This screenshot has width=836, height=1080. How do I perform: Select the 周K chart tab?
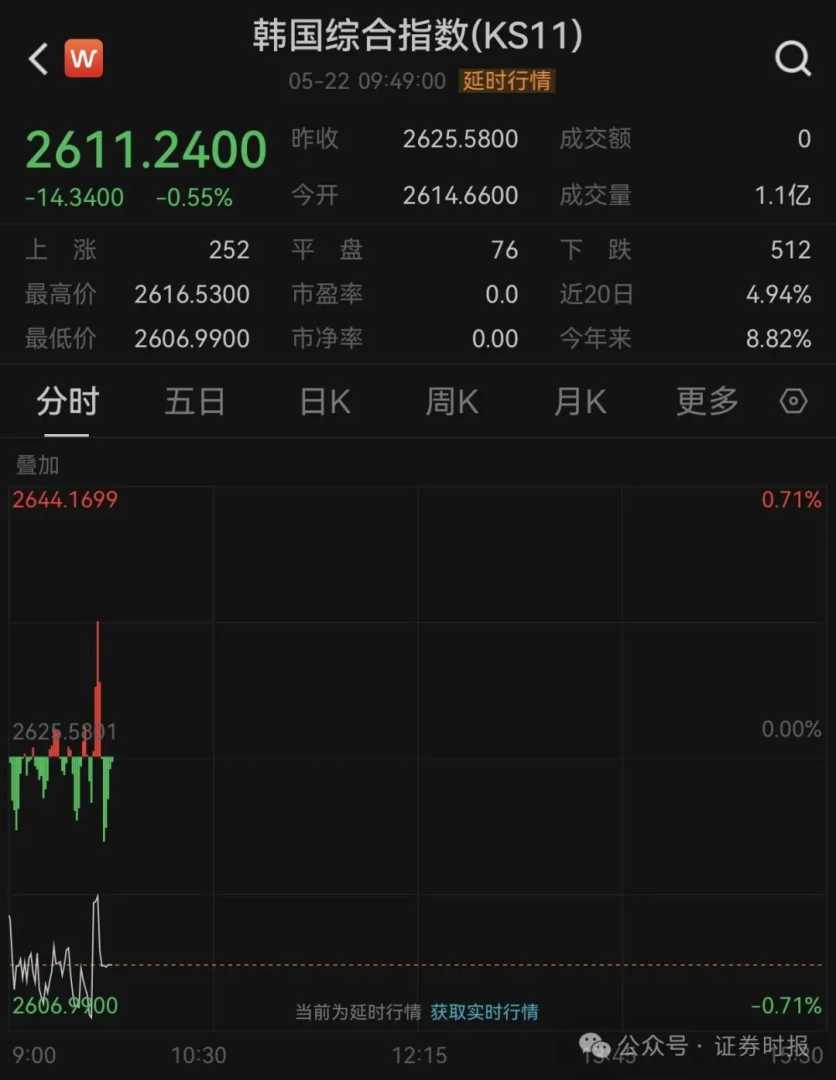pos(452,402)
